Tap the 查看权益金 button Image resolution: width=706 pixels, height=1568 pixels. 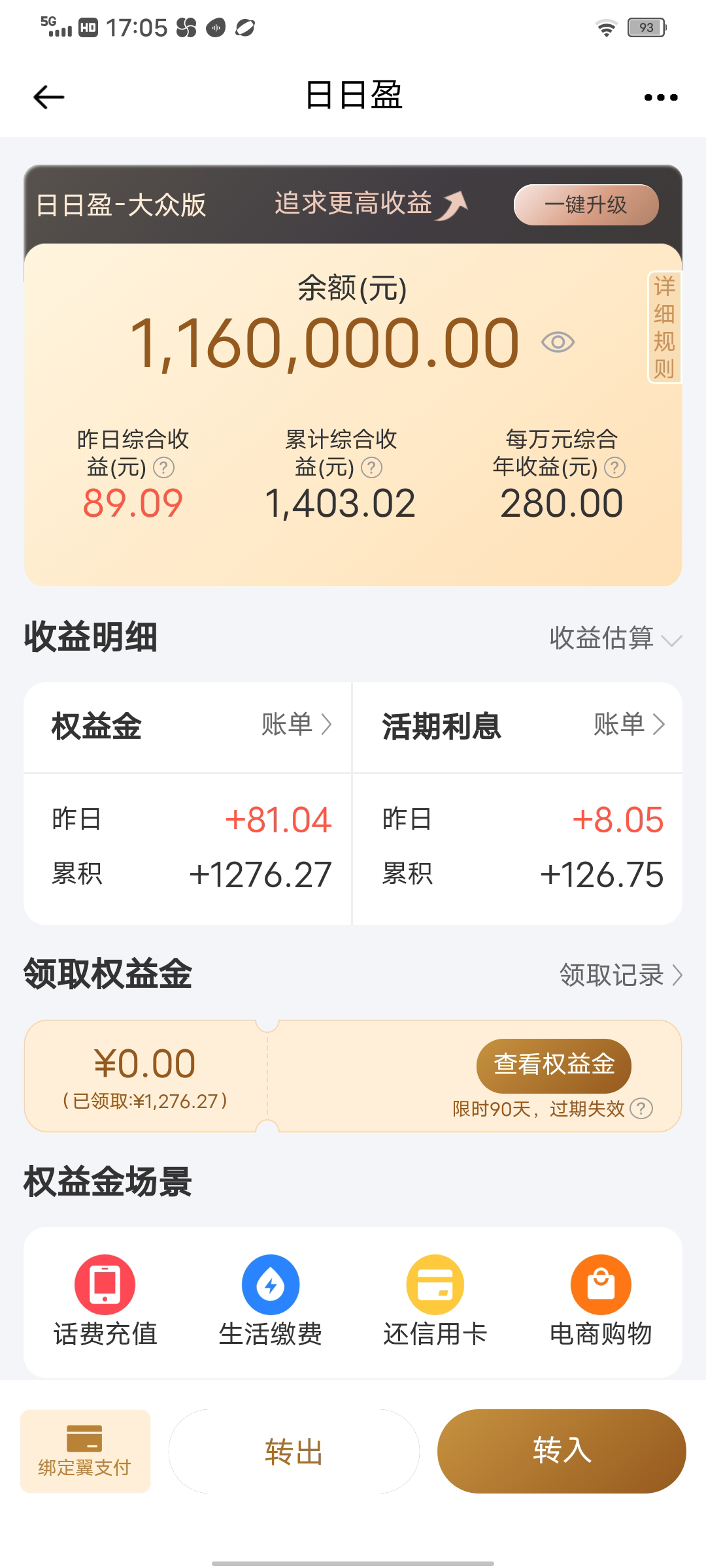[x=554, y=1065]
